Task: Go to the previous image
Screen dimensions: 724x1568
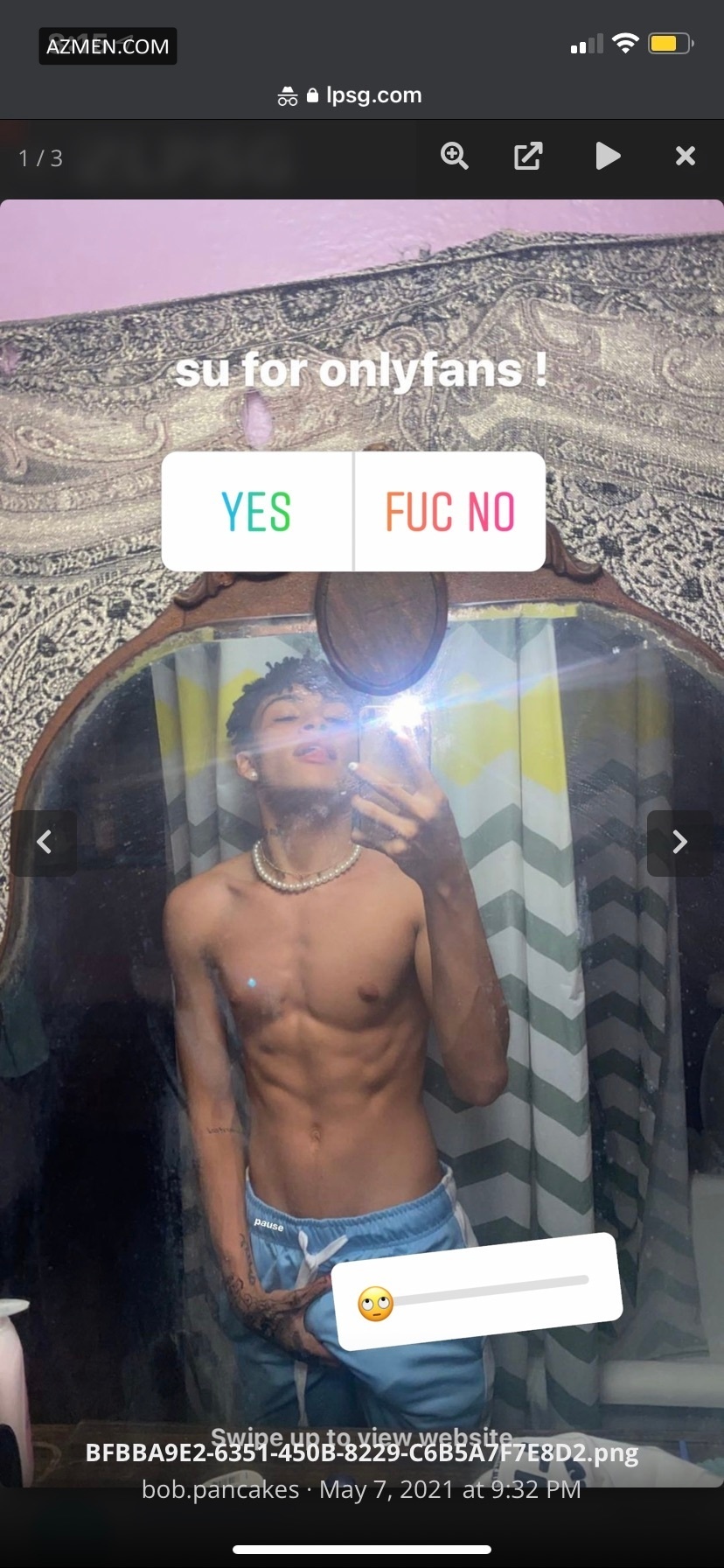Action: (44, 843)
